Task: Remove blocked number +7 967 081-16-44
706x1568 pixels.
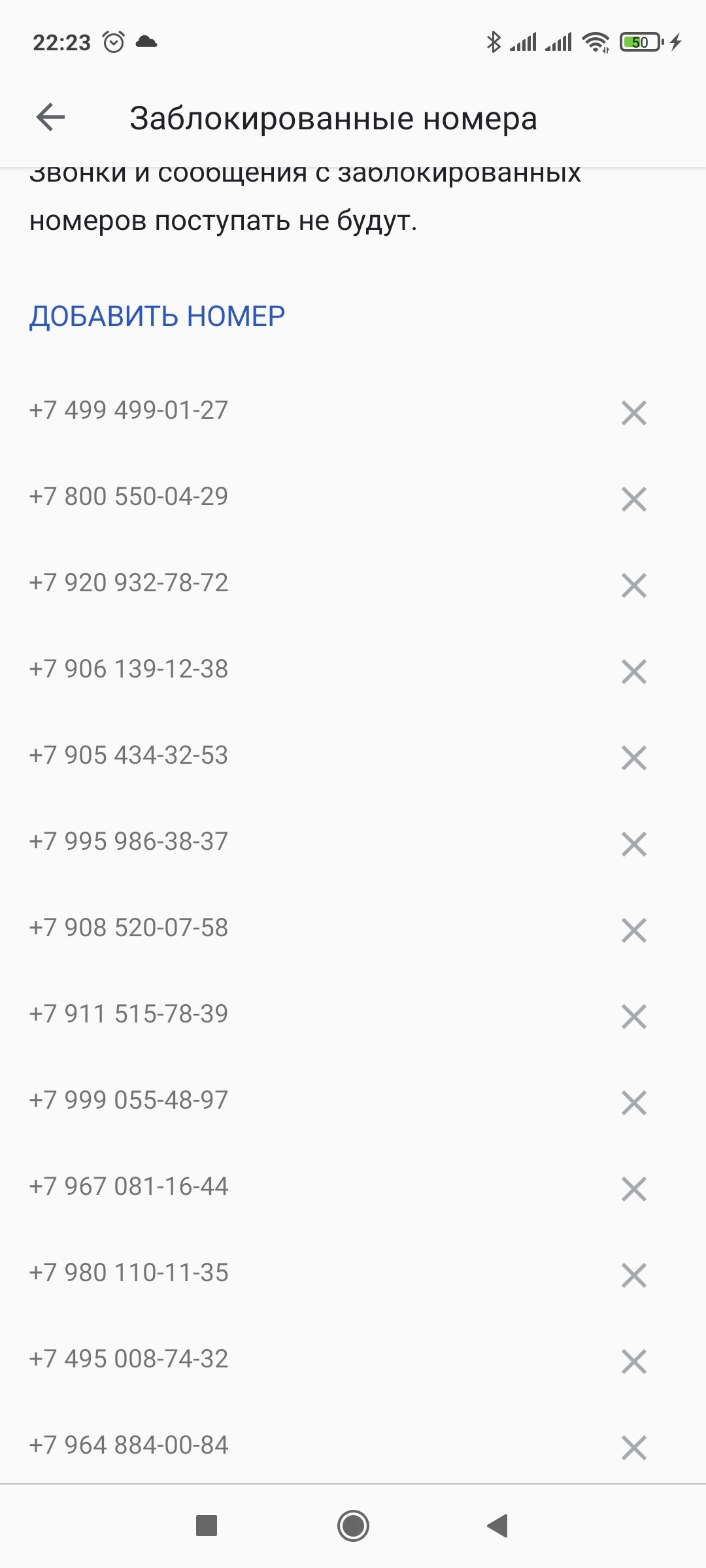Action: [633, 1189]
